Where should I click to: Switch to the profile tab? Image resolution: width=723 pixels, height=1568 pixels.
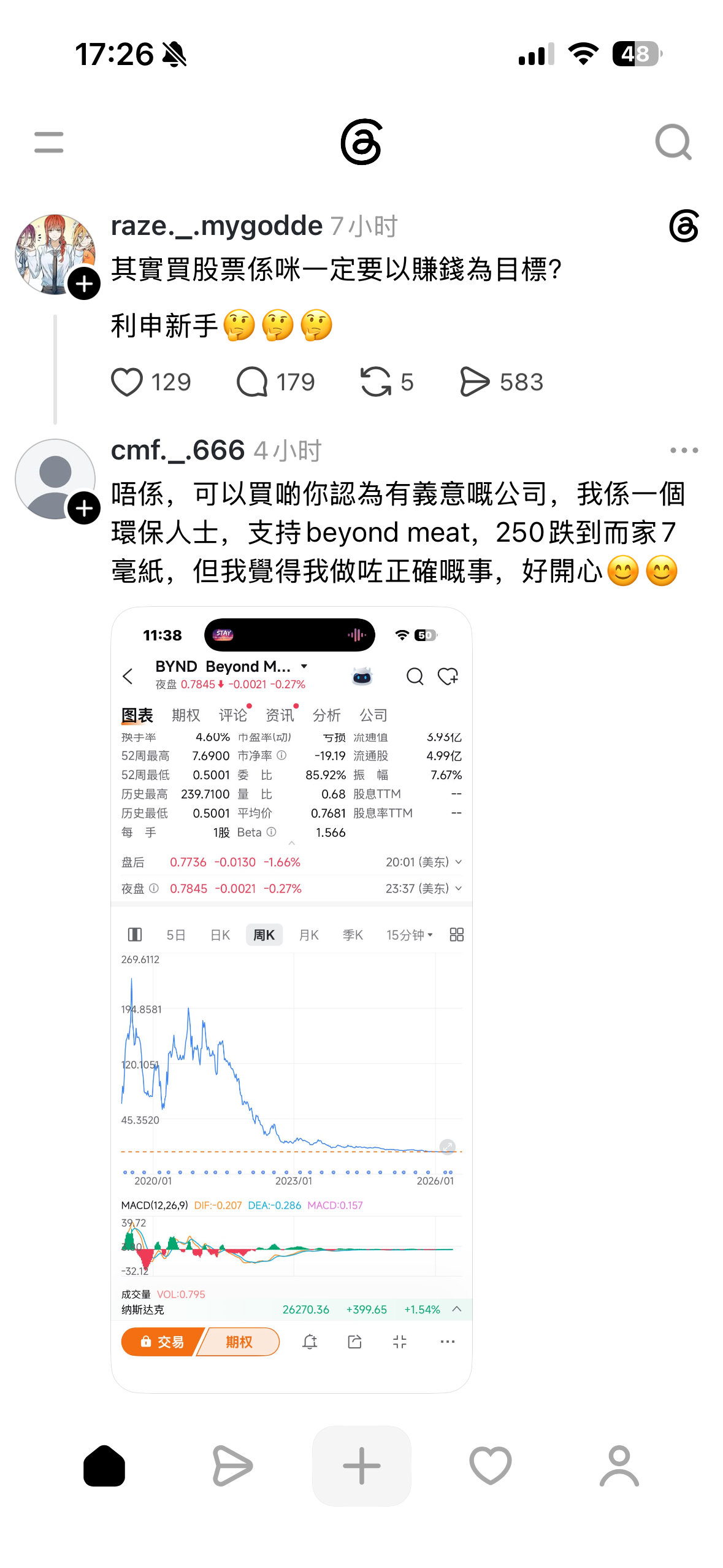click(x=619, y=1466)
